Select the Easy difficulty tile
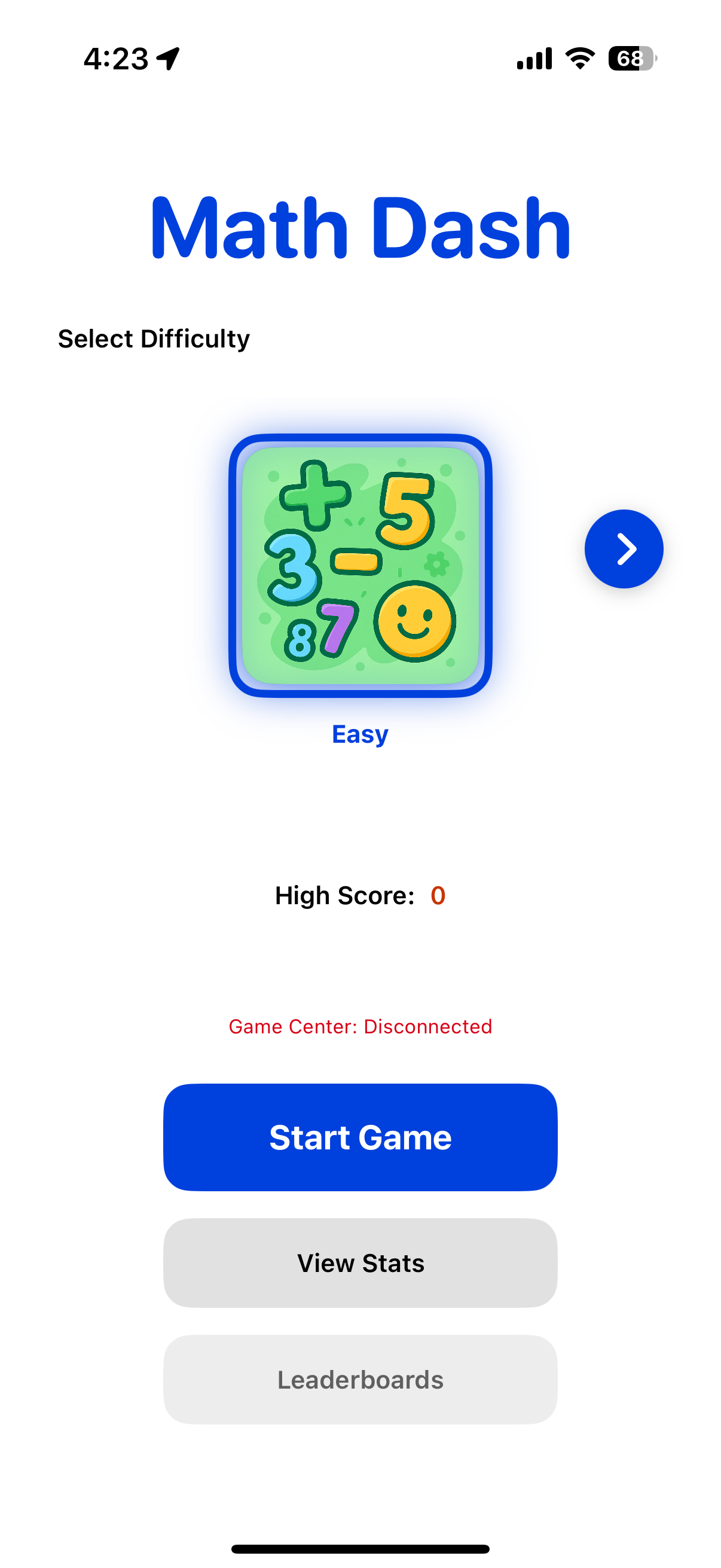This screenshot has width=721, height=1568. [x=360, y=566]
